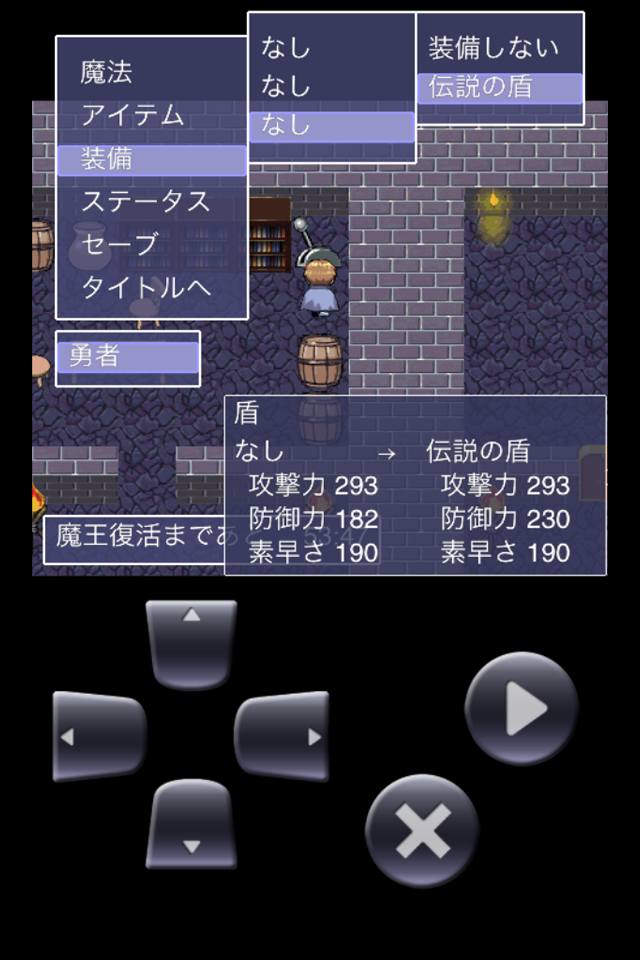Open the 魔法 menu entry
The image size is (640, 960).
107,73
